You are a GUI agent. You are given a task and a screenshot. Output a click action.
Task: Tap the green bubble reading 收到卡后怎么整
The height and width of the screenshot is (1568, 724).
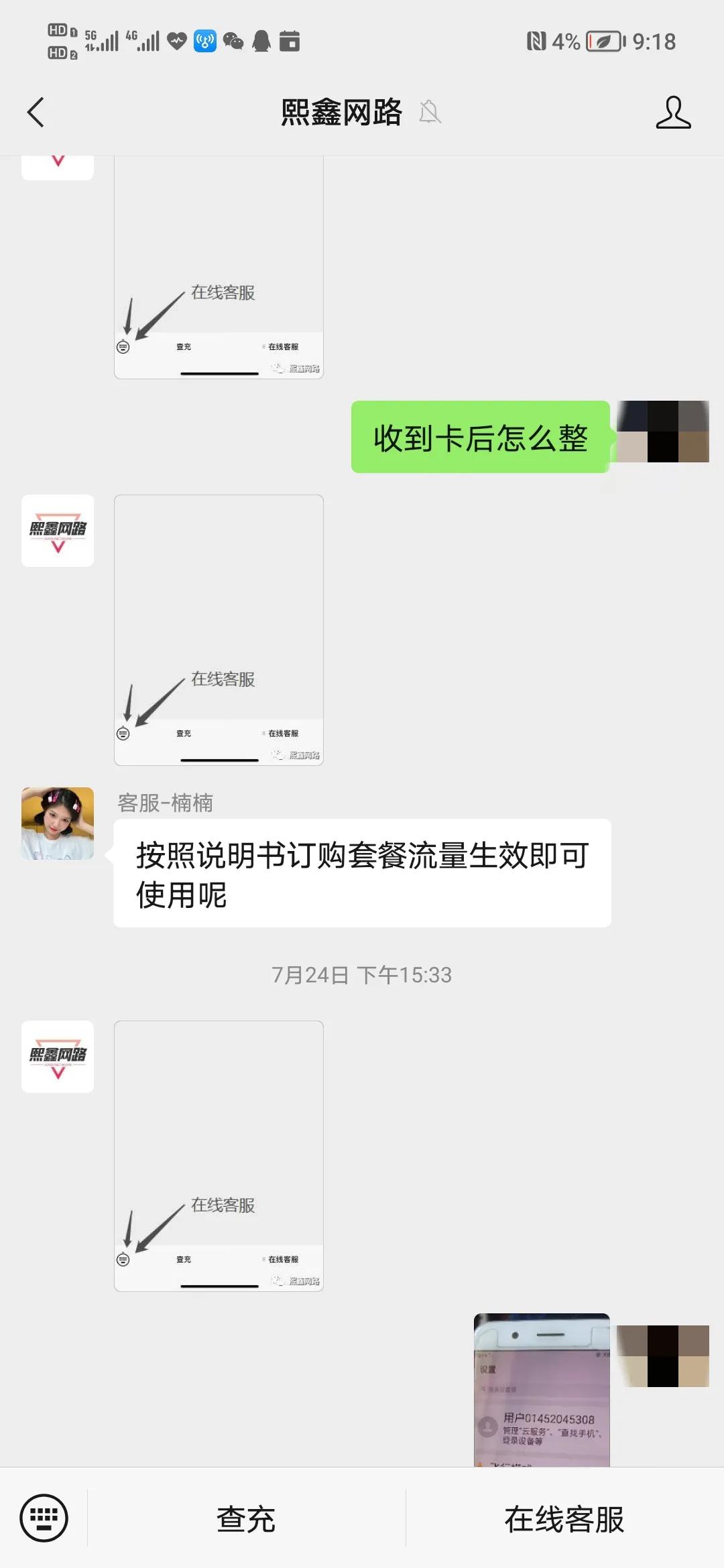(x=479, y=439)
